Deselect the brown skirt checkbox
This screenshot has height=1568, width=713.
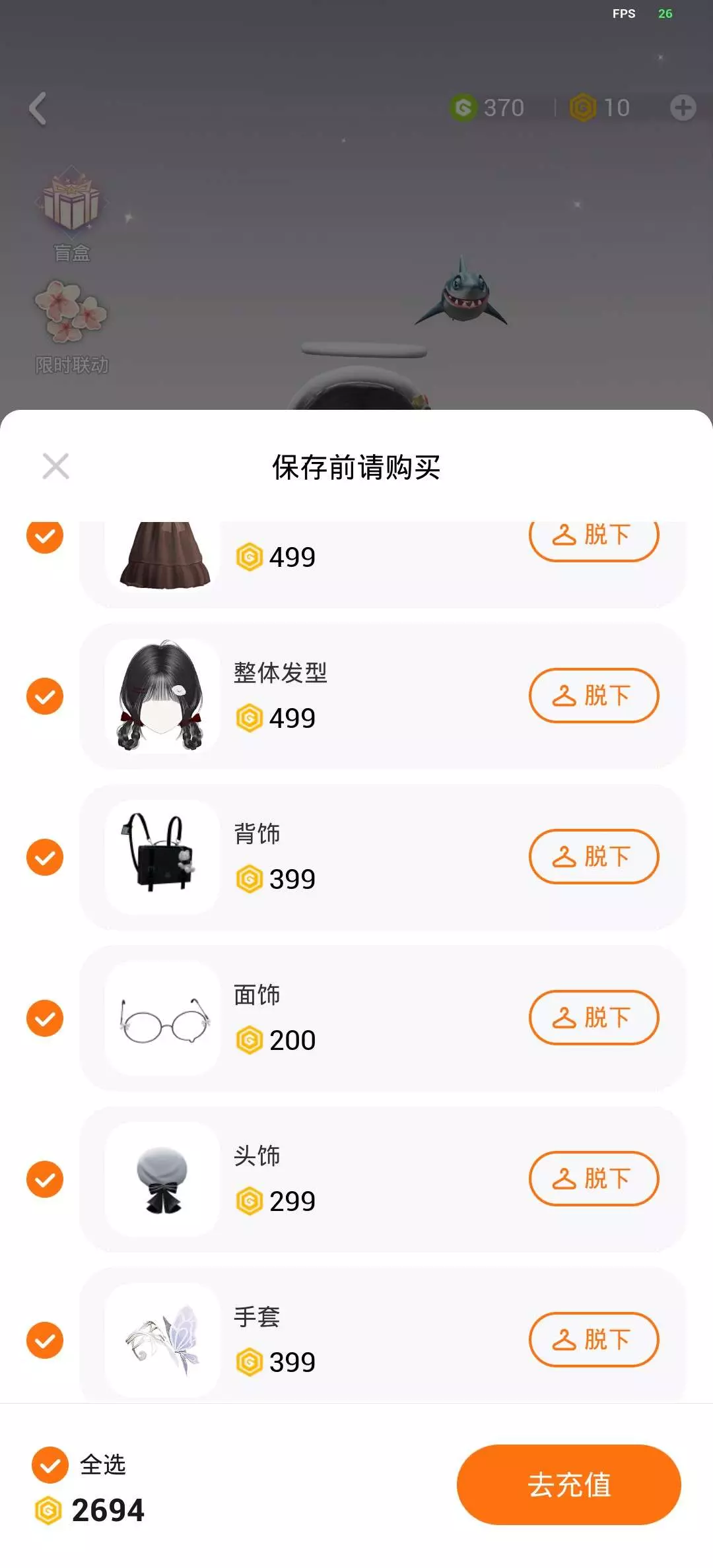pyautogui.click(x=45, y=537)
